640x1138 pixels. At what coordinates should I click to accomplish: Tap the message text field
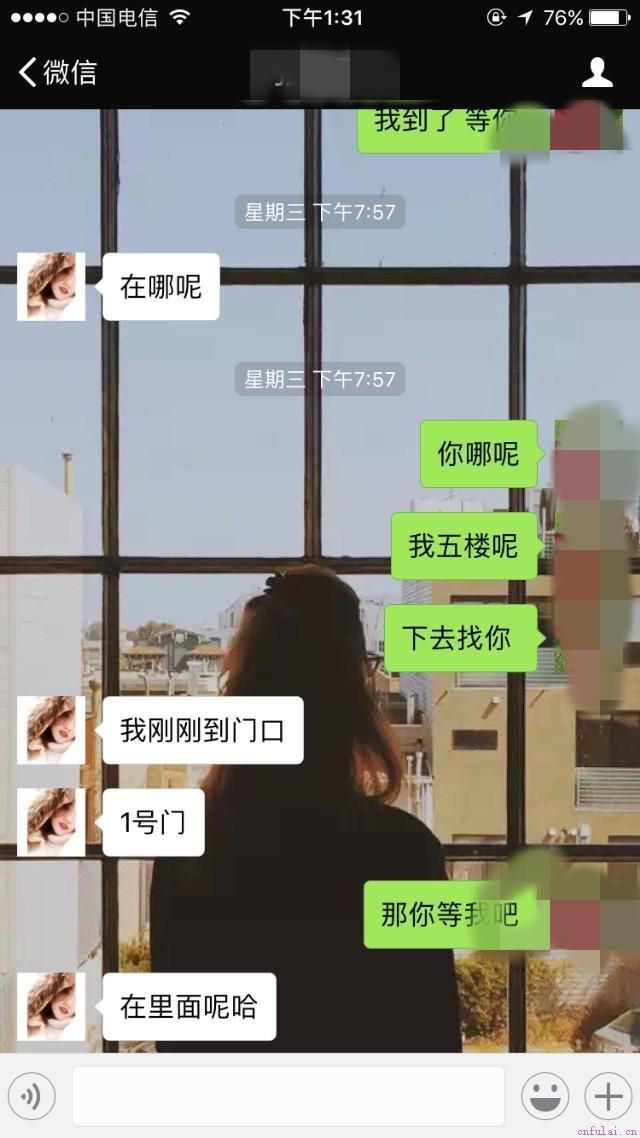pos(288,1097)
